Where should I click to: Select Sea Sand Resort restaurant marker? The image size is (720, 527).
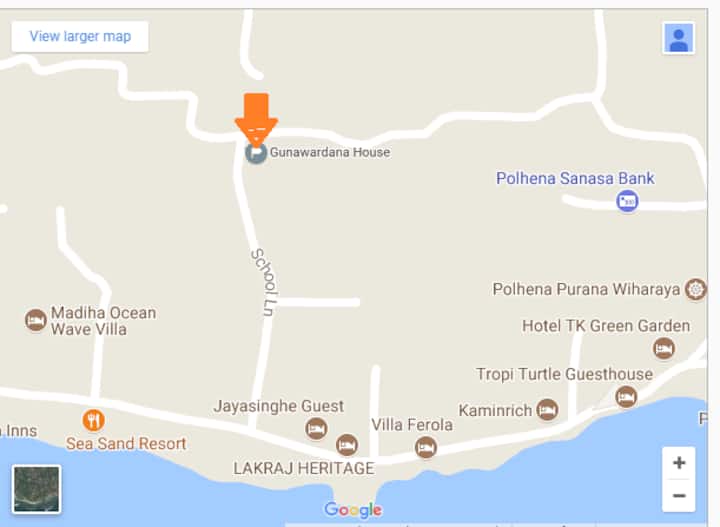(94, 420)
